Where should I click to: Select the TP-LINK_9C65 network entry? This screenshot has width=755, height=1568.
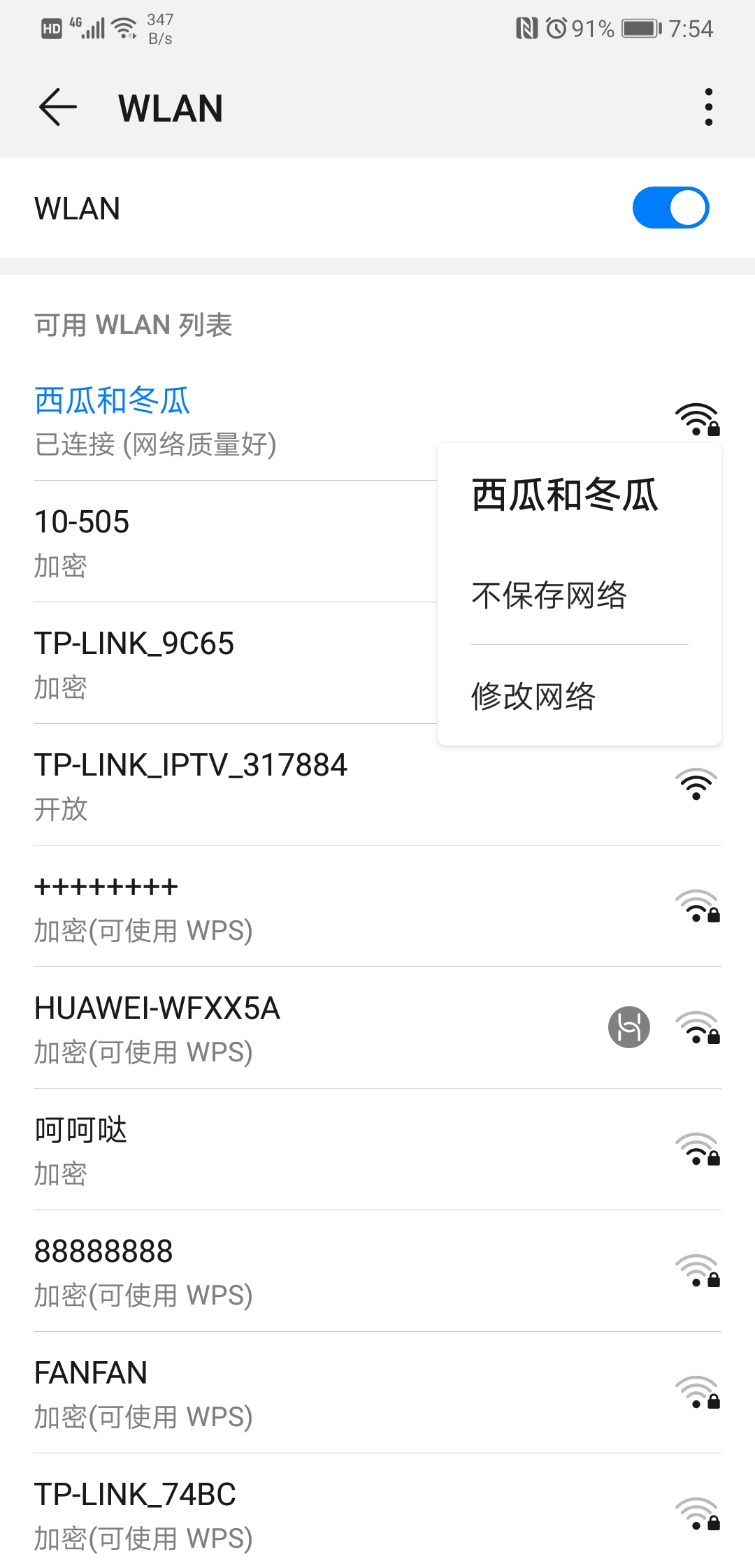(x=210, y=664)
